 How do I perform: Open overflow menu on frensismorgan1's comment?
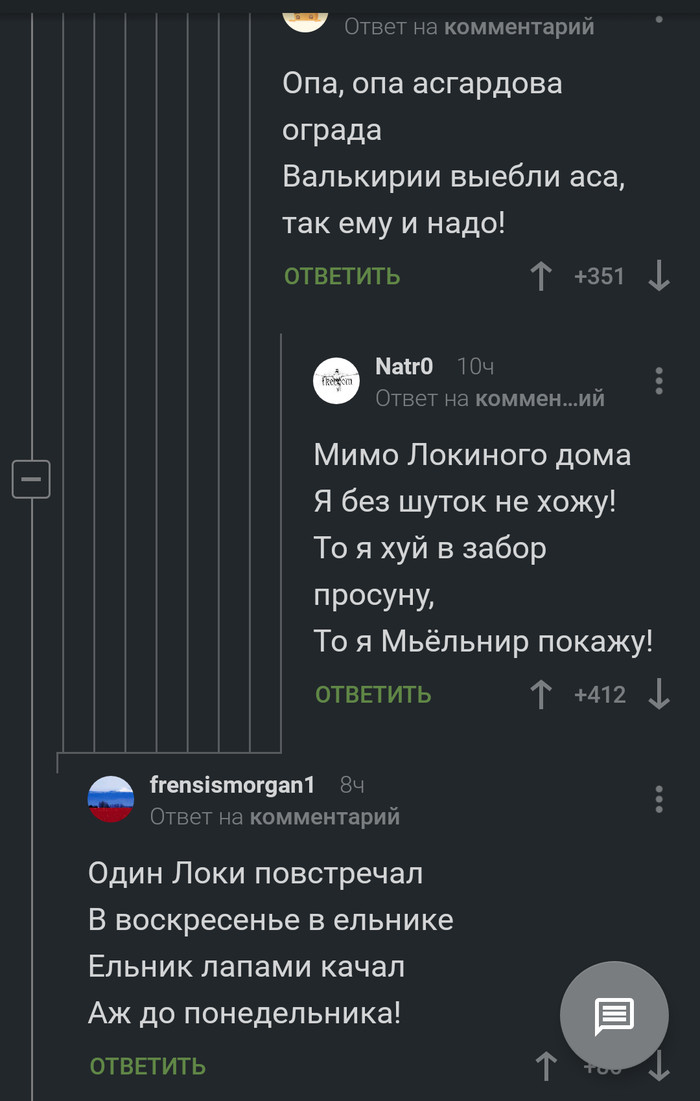pos(658,799)
